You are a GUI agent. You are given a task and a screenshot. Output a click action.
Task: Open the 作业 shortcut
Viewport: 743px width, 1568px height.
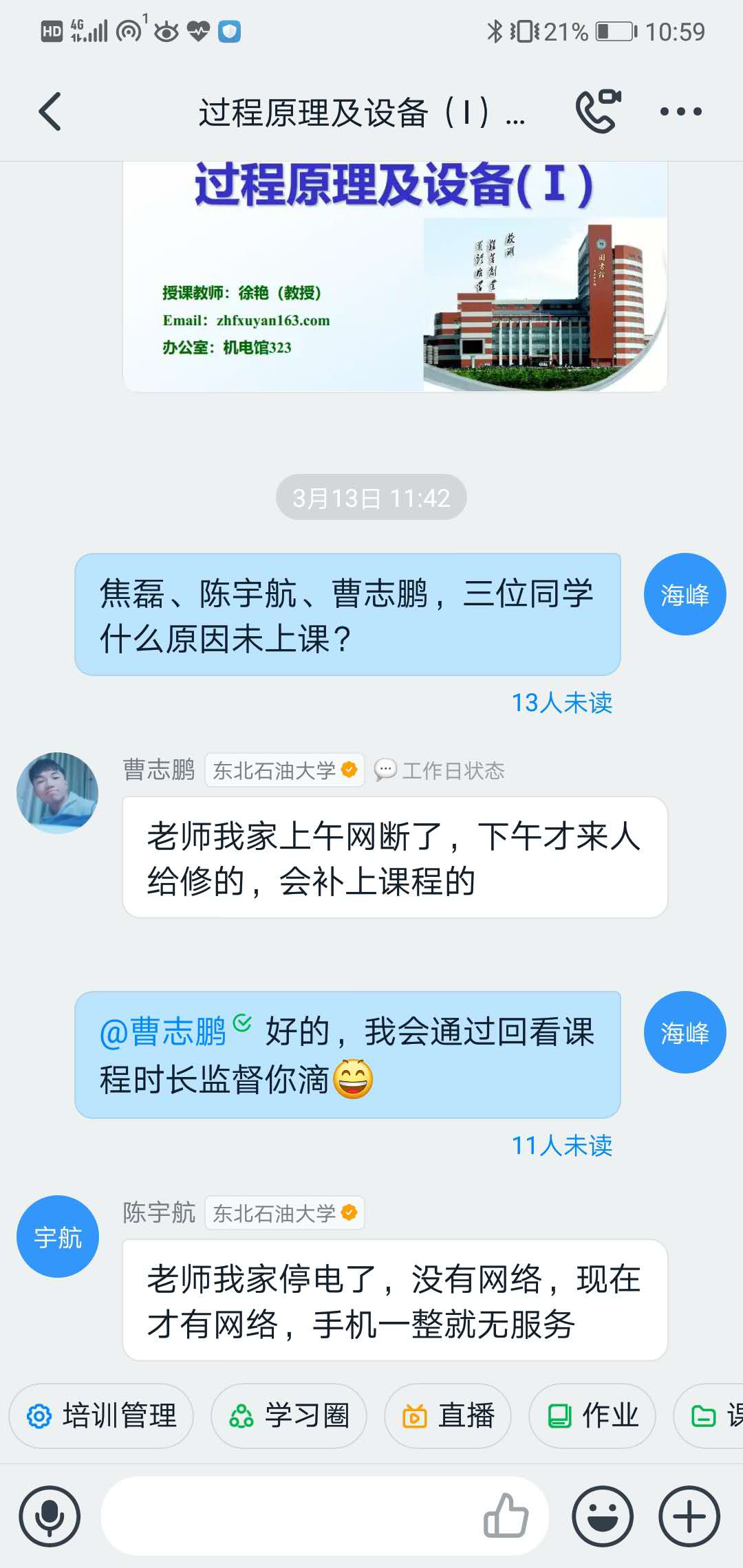point(592,1416)
